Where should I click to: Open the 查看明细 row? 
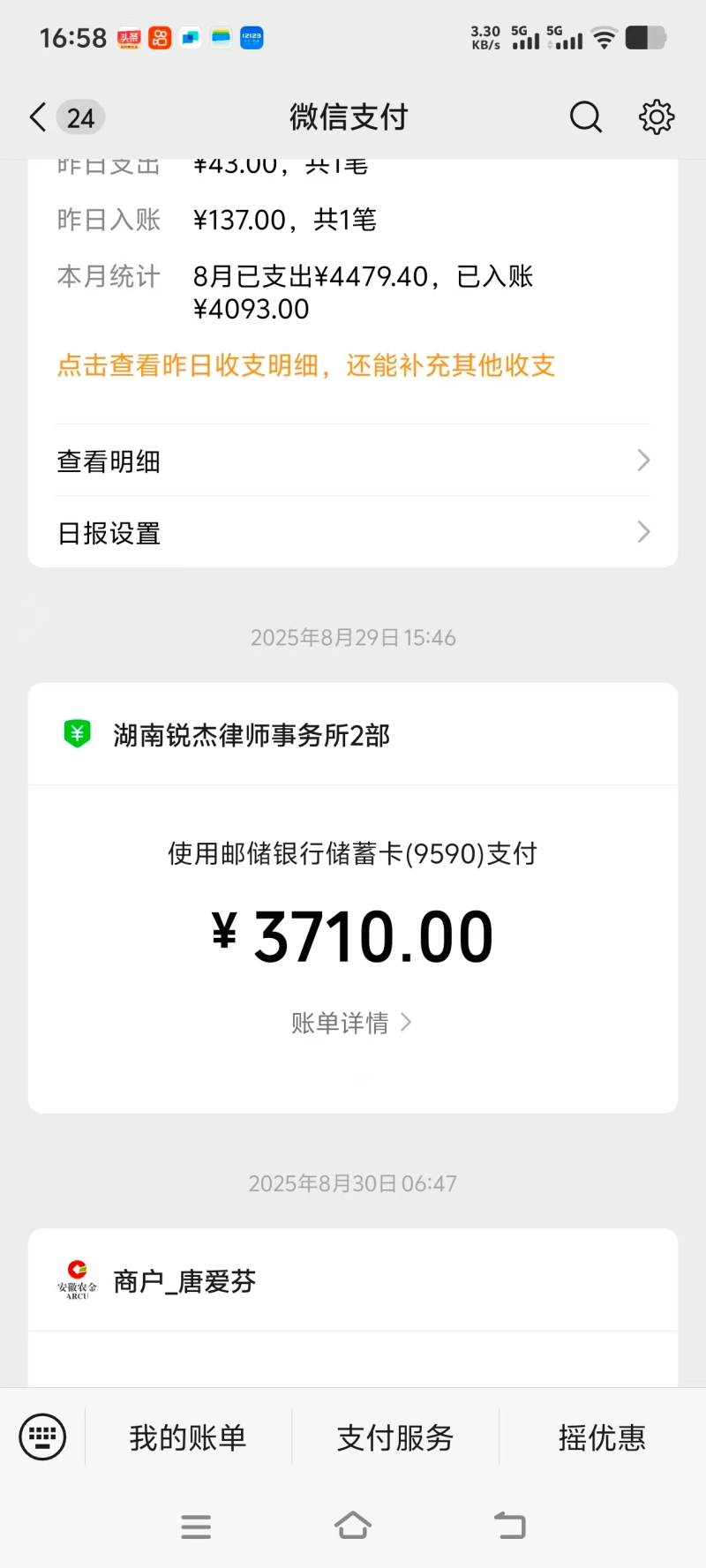click(x=353, y=461)
